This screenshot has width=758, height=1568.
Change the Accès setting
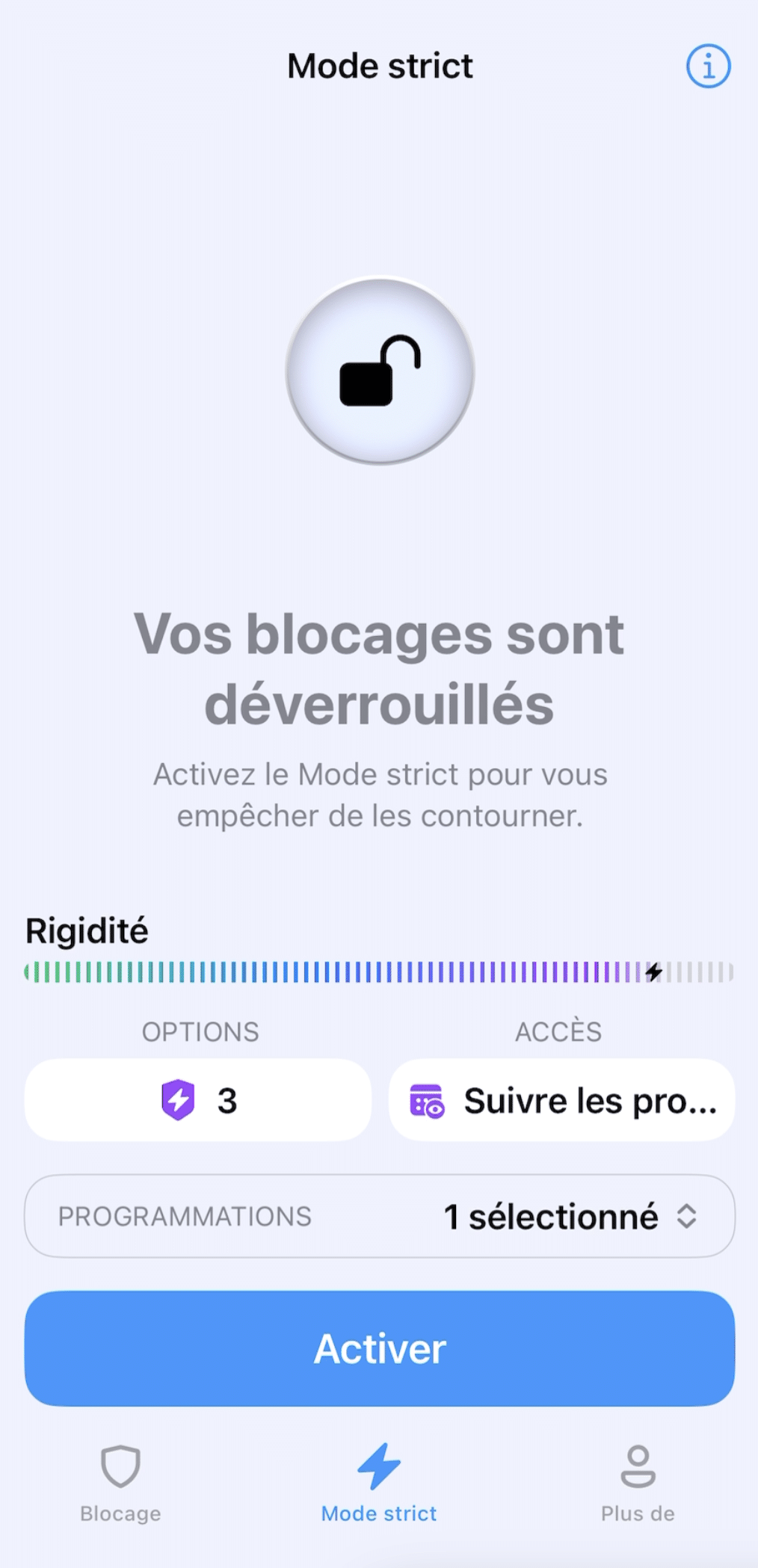pyautogui.click(x=561, y=1100)
